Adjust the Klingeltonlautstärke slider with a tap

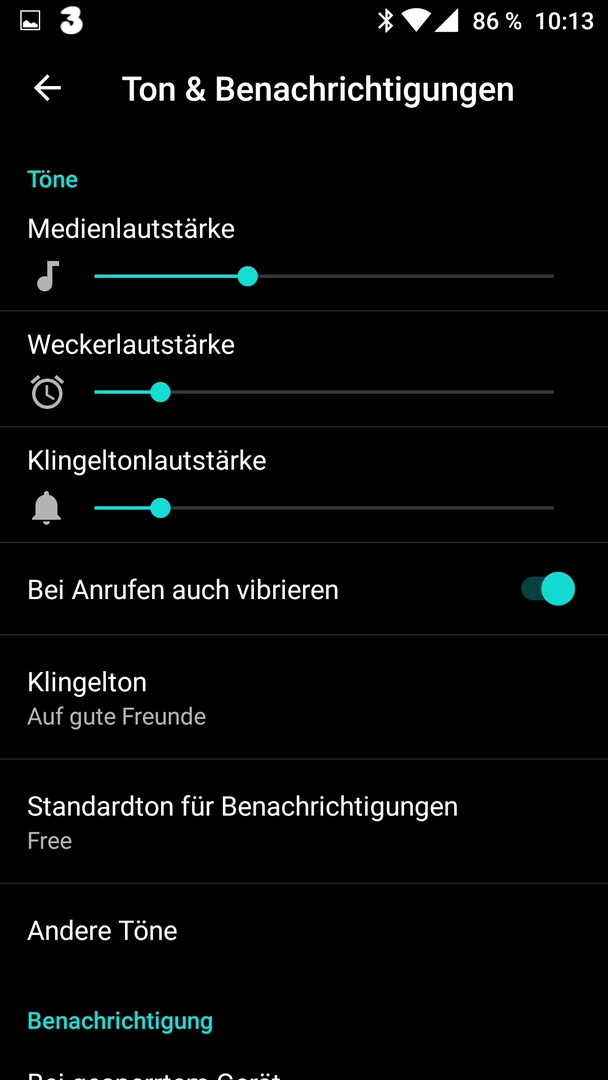coord(324,508)
